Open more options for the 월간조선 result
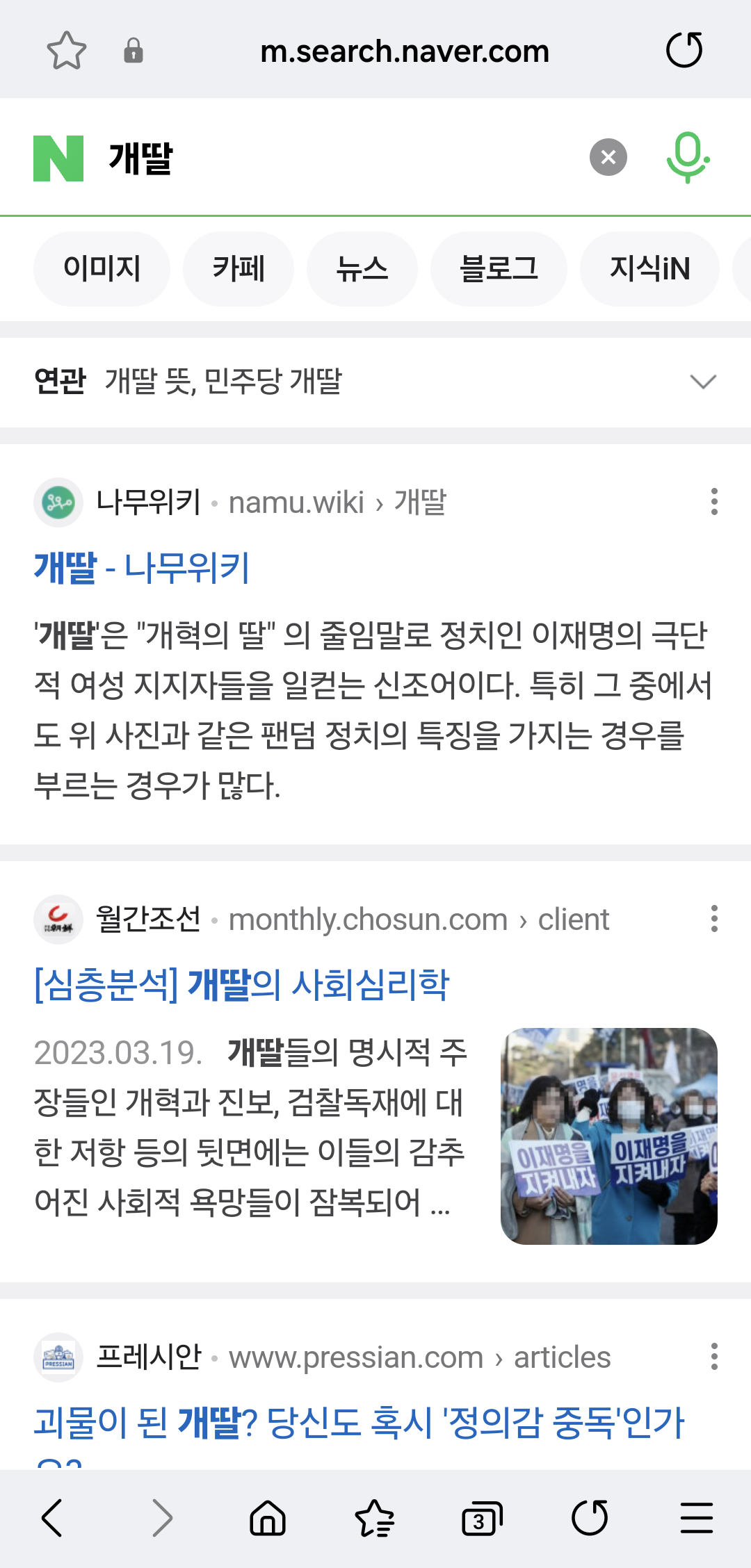This screenshot has height=1568, width=751. [x=713, y=920]
